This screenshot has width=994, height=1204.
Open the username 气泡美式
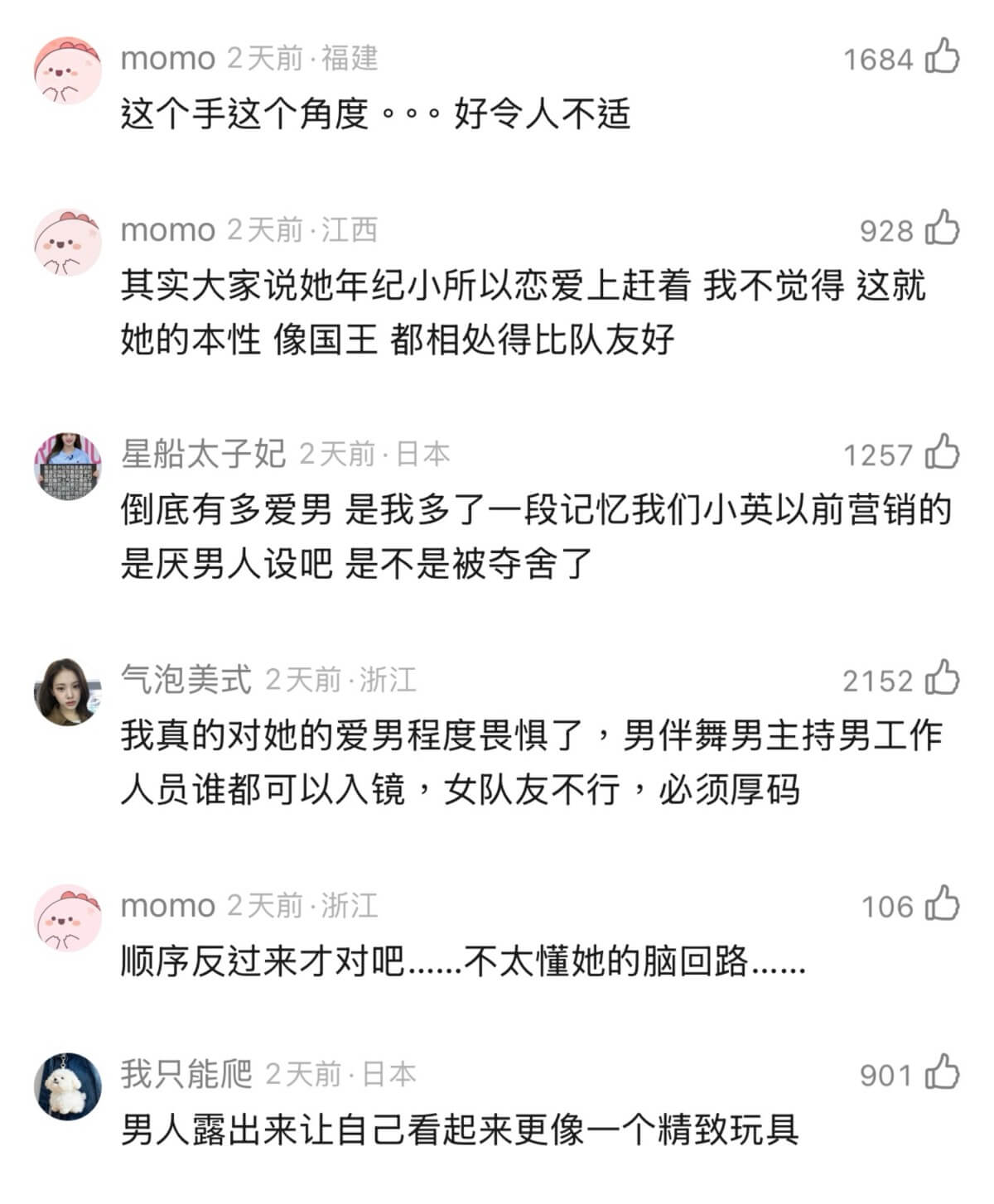pos(186,680)
